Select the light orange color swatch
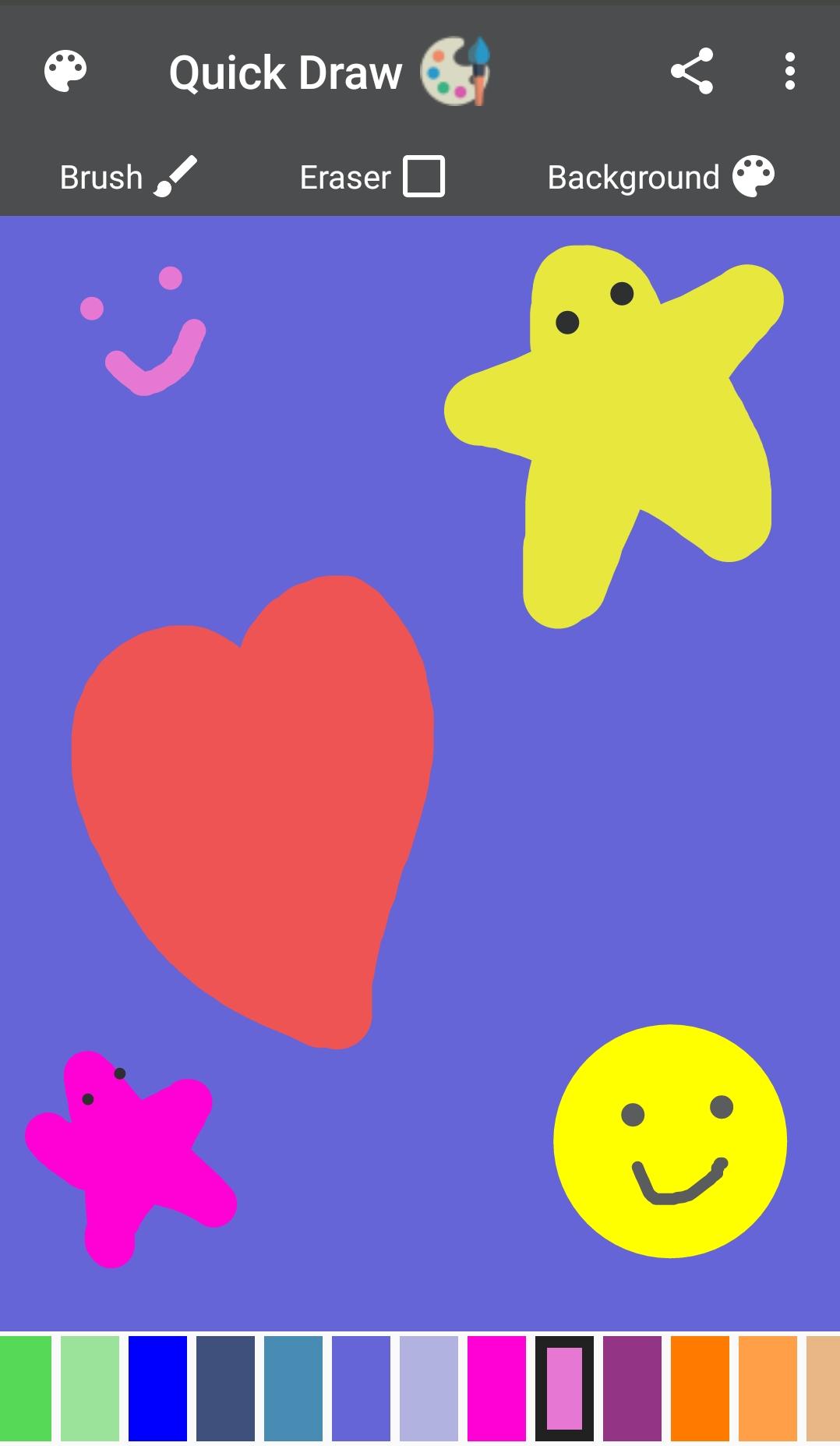This screenshot has width=840, height=1446. point(768,1388)
